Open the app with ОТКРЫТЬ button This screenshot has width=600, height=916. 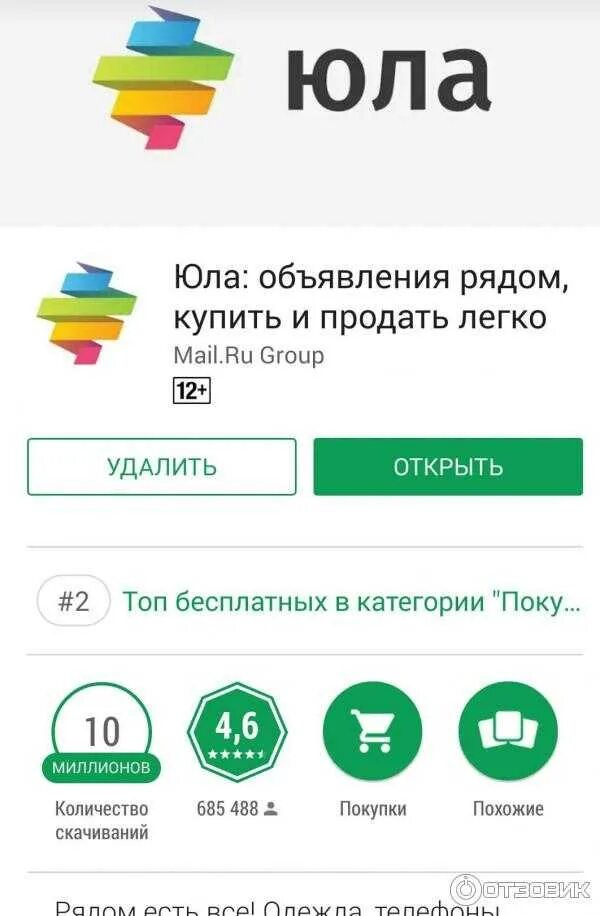[x=447, y=467]
